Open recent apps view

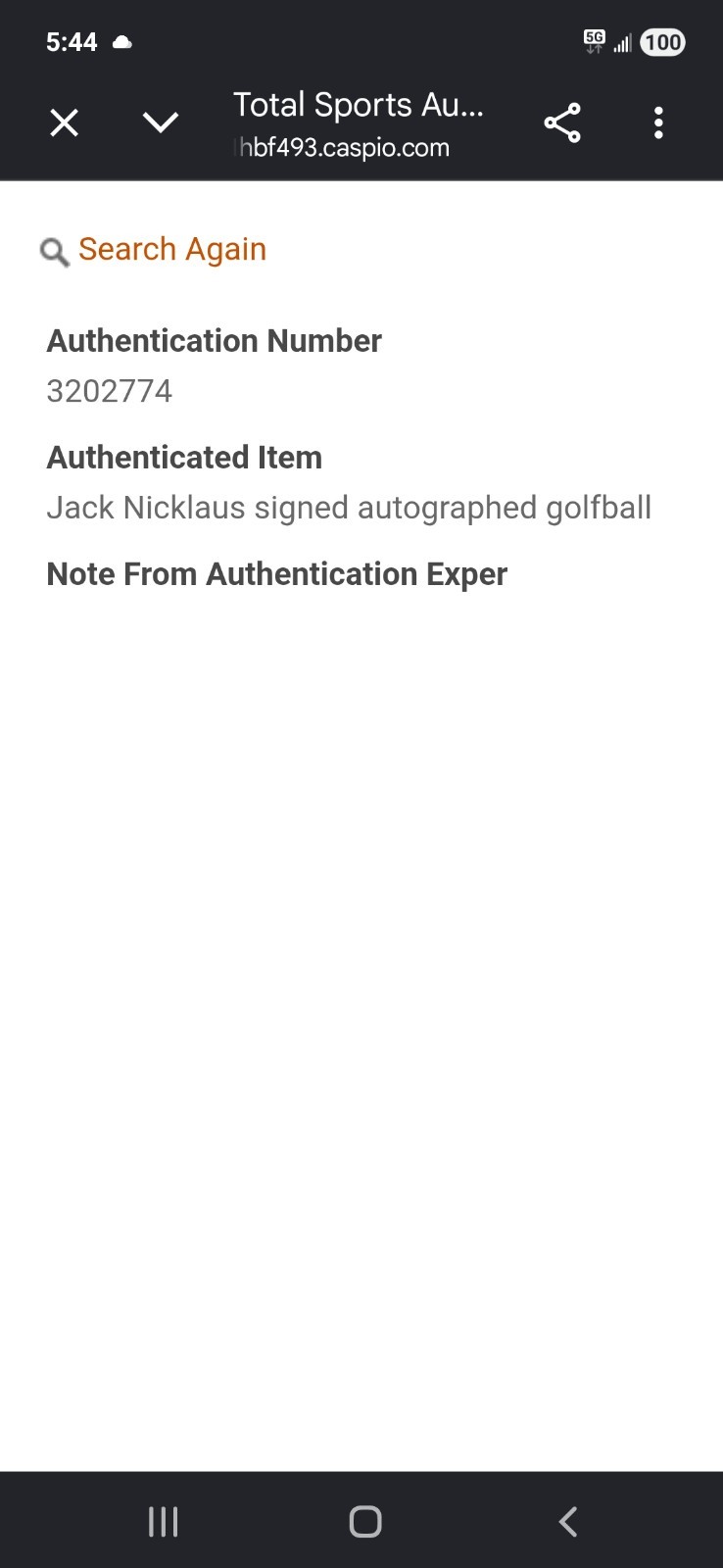tap(163, 1521)
